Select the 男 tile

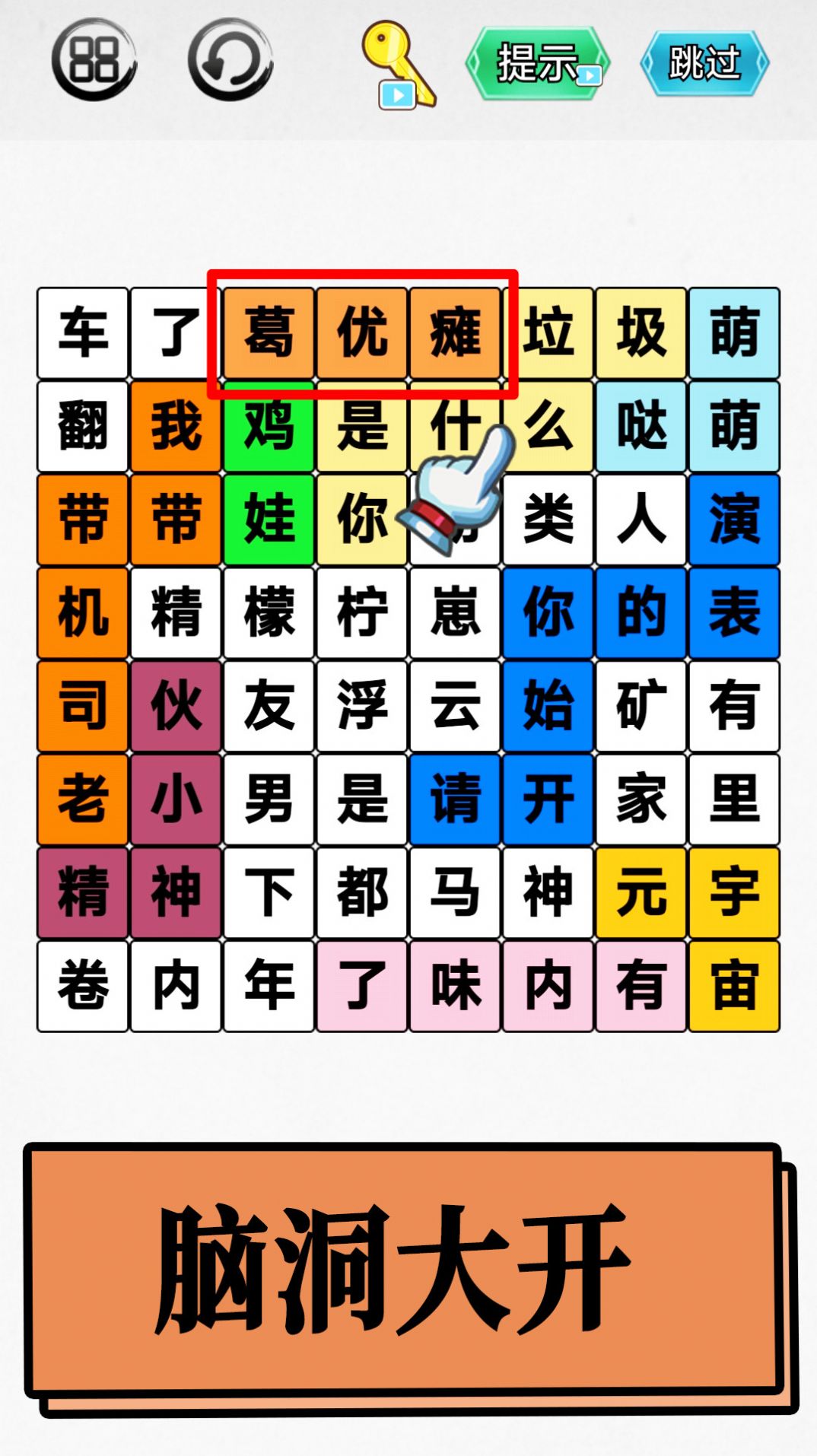click(x=269, y=799)
